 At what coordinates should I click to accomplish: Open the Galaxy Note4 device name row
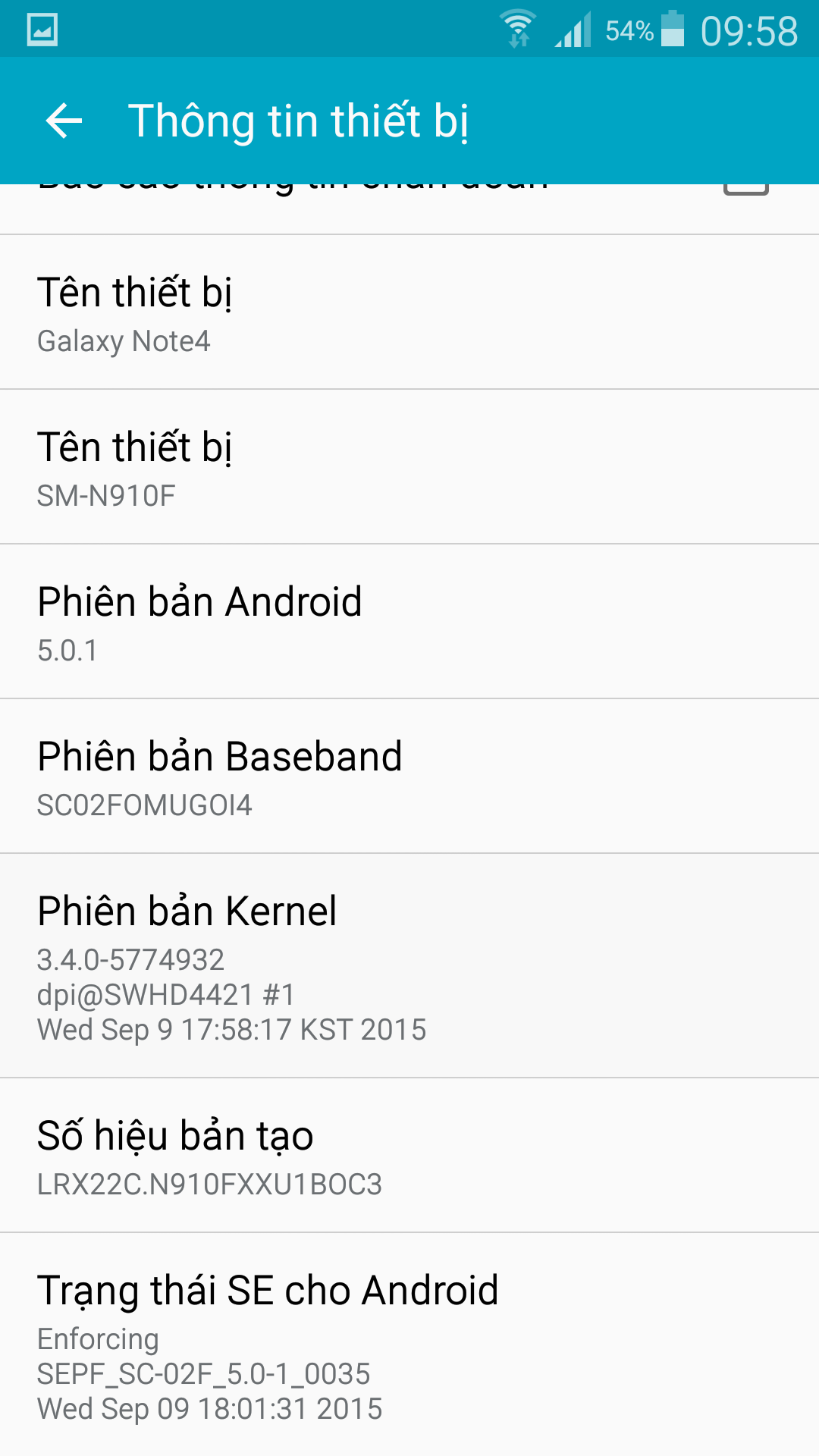pyautogui.click(x=409, y=312)
